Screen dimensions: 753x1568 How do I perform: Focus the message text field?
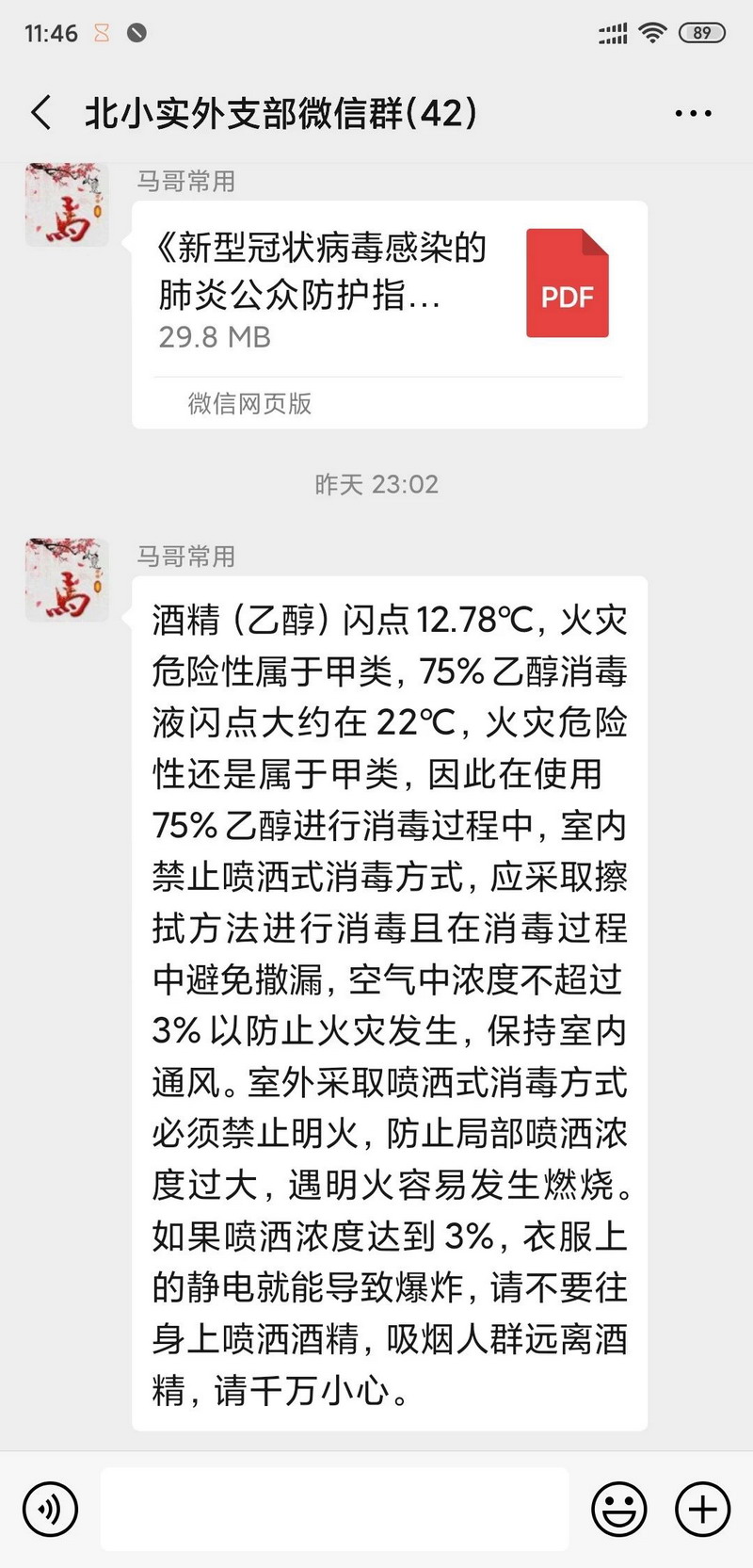(x=334, y=1510)
